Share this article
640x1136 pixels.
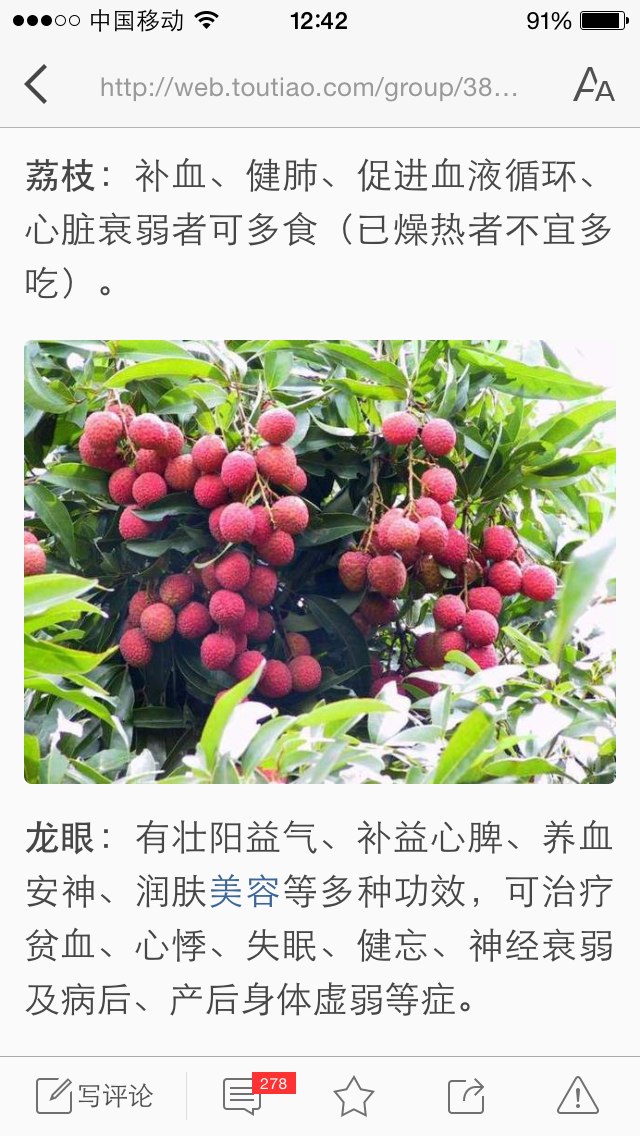[x=466, y=1095]
